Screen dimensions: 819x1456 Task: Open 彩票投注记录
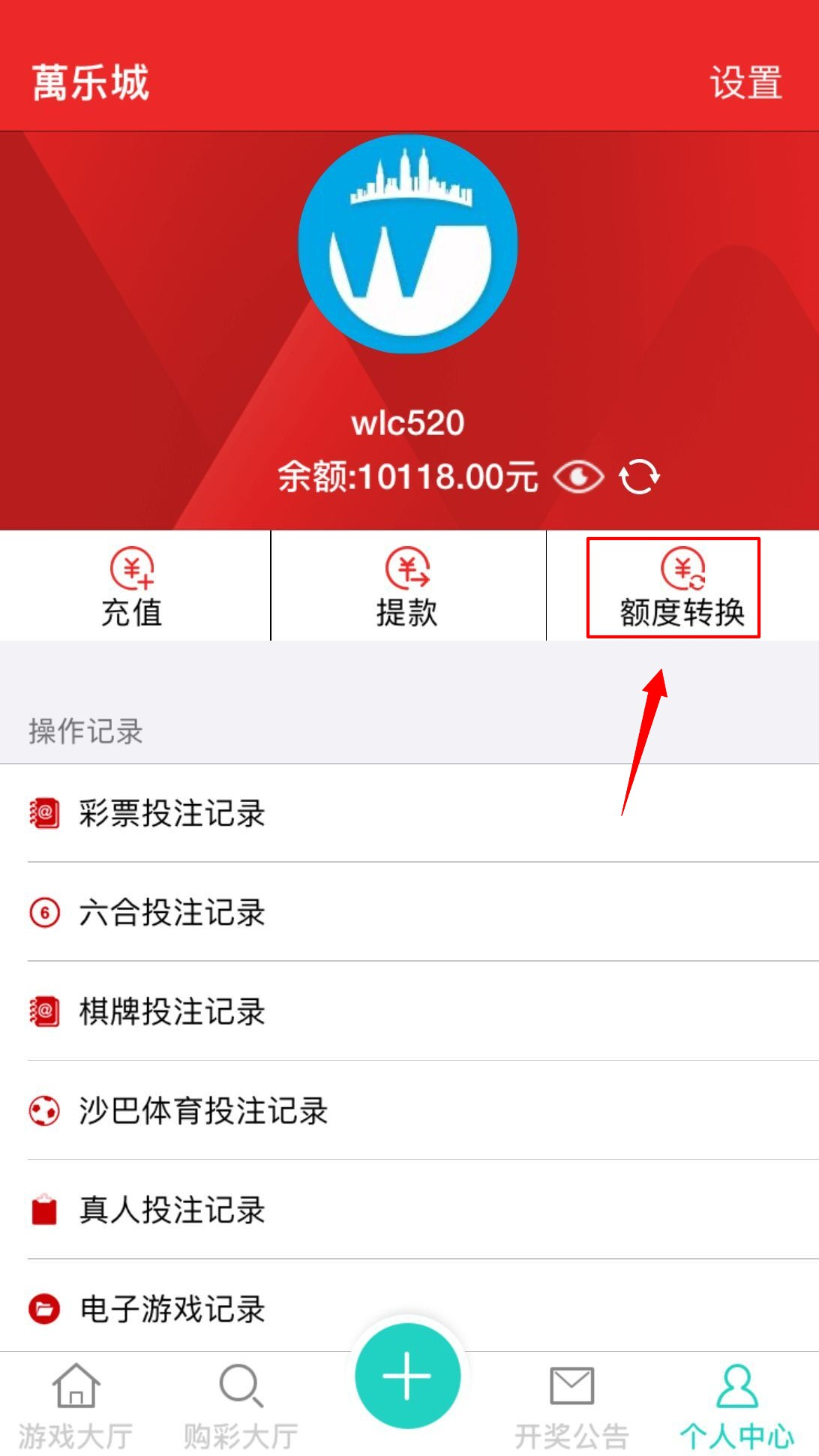tap(172, 813)
